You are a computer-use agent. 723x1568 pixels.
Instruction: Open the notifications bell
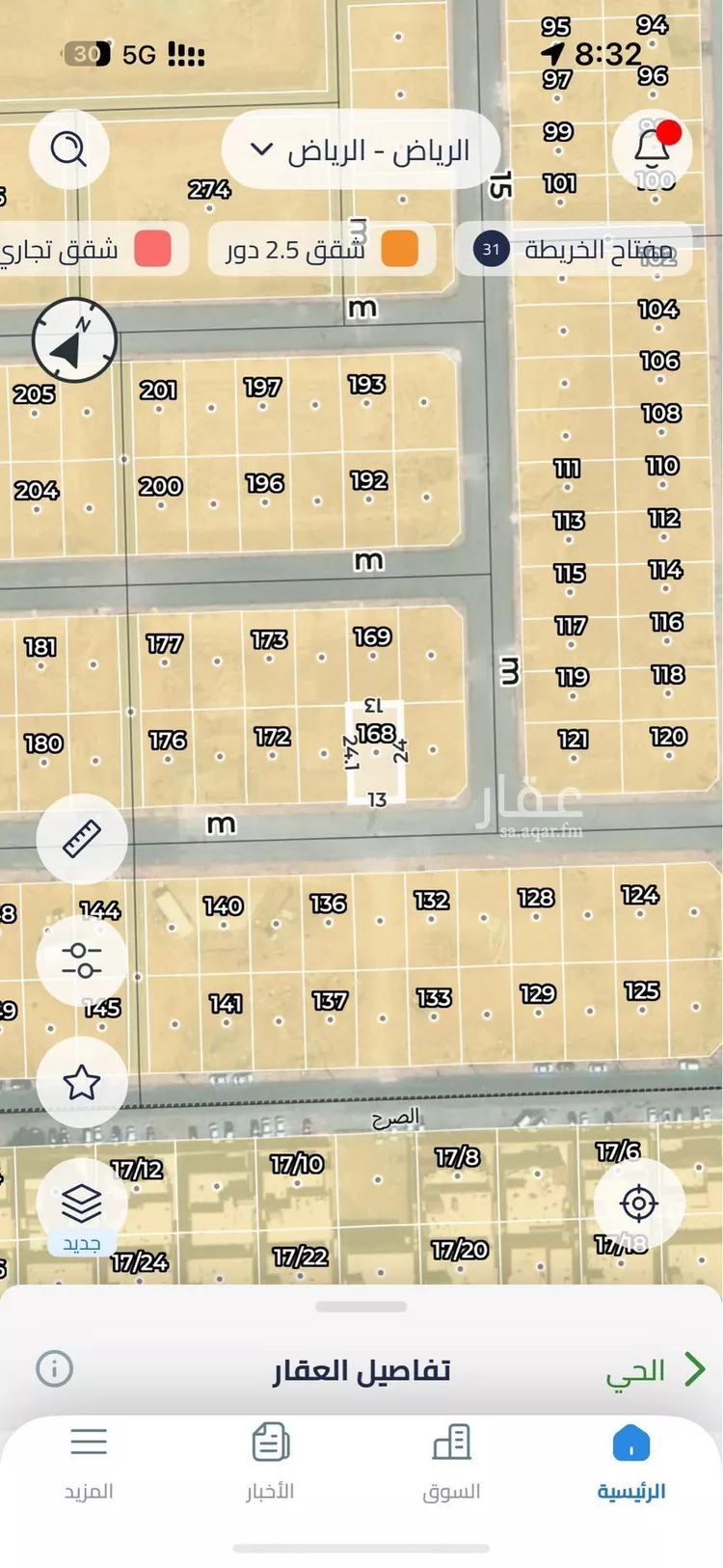(x=653, y=149)
